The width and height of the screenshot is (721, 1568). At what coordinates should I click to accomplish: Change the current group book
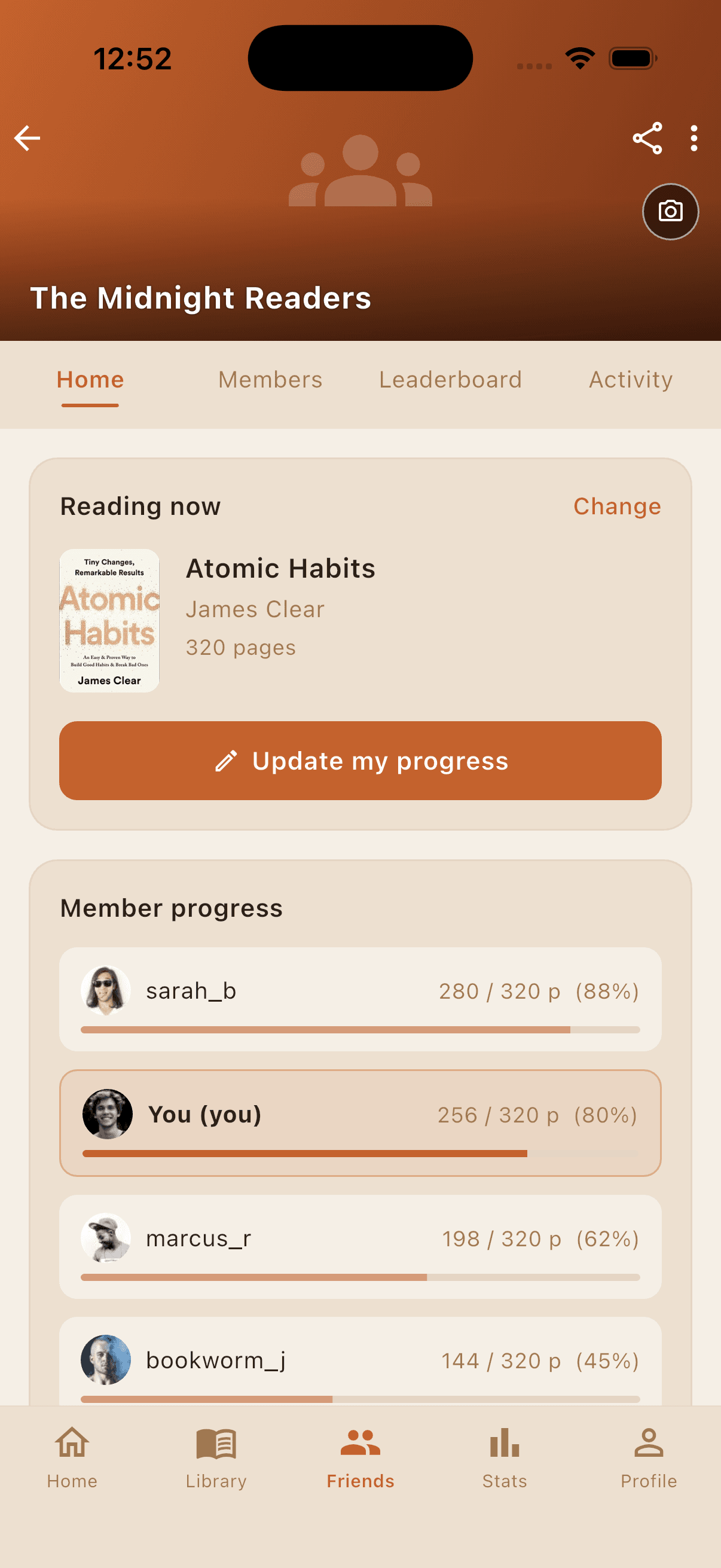coord(617,506)
